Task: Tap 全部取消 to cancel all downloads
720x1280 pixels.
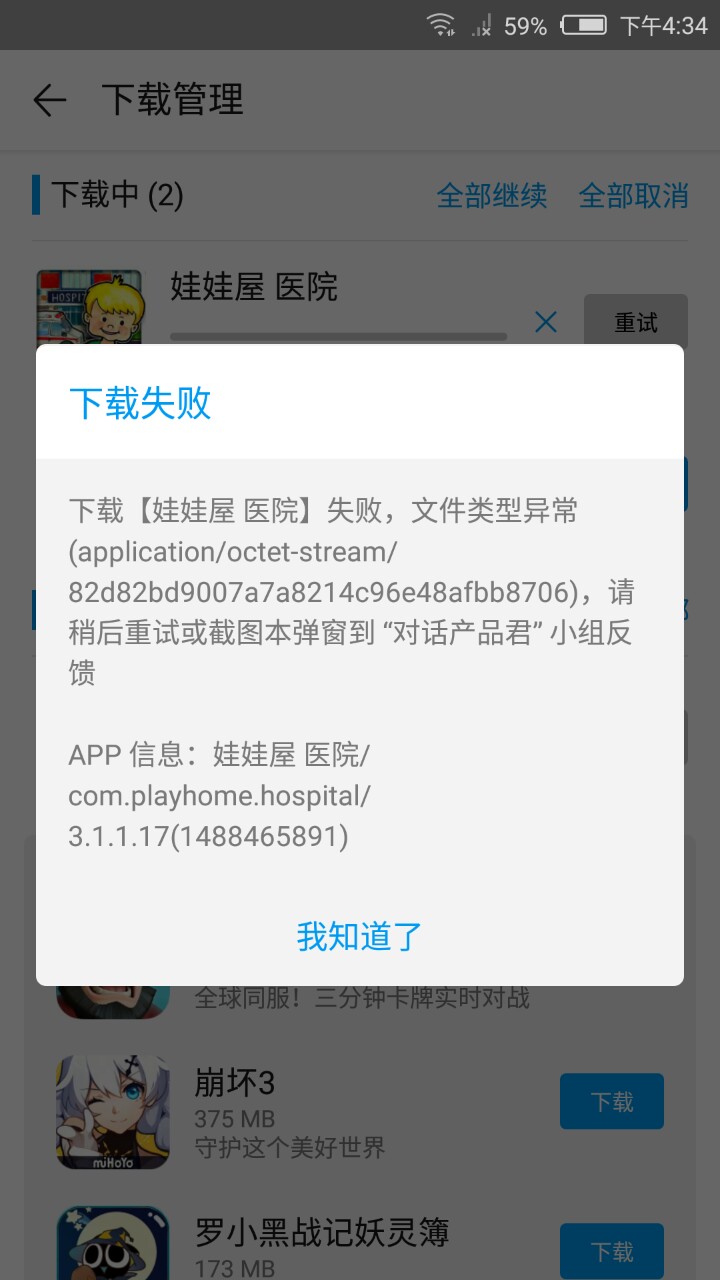Action: 633,195
